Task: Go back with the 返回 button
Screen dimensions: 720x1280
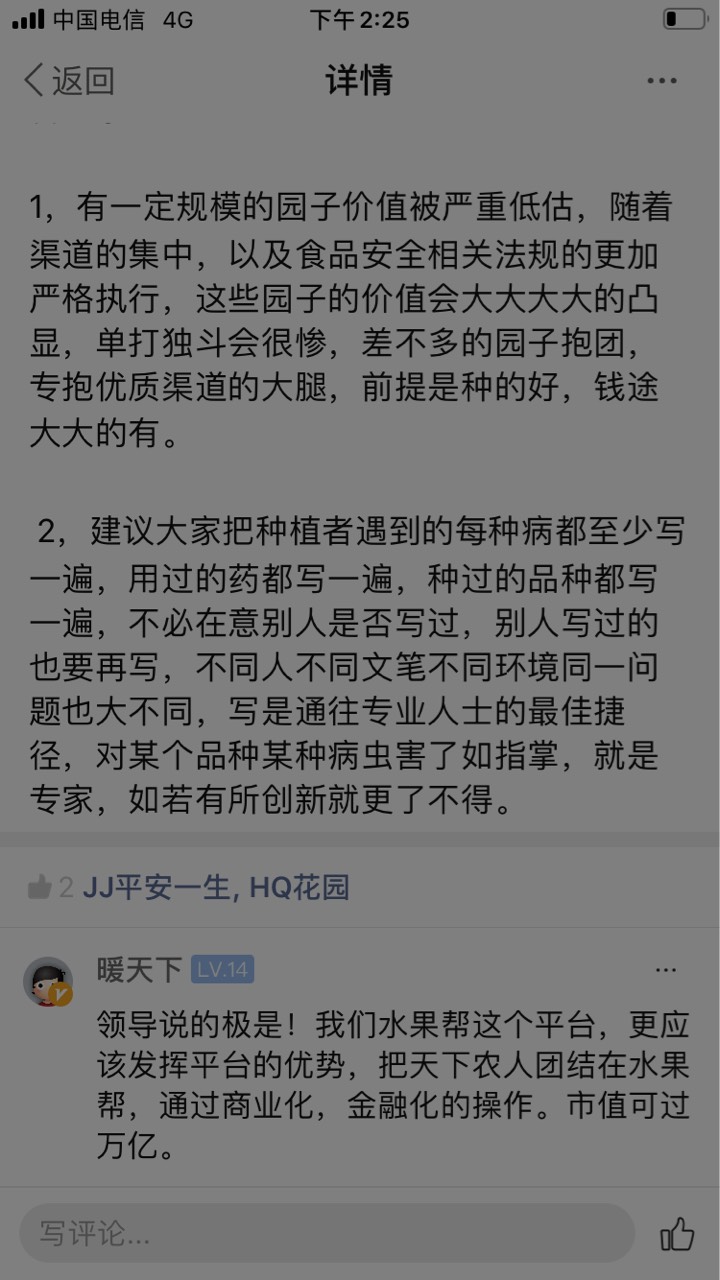Action: point(69,81)
